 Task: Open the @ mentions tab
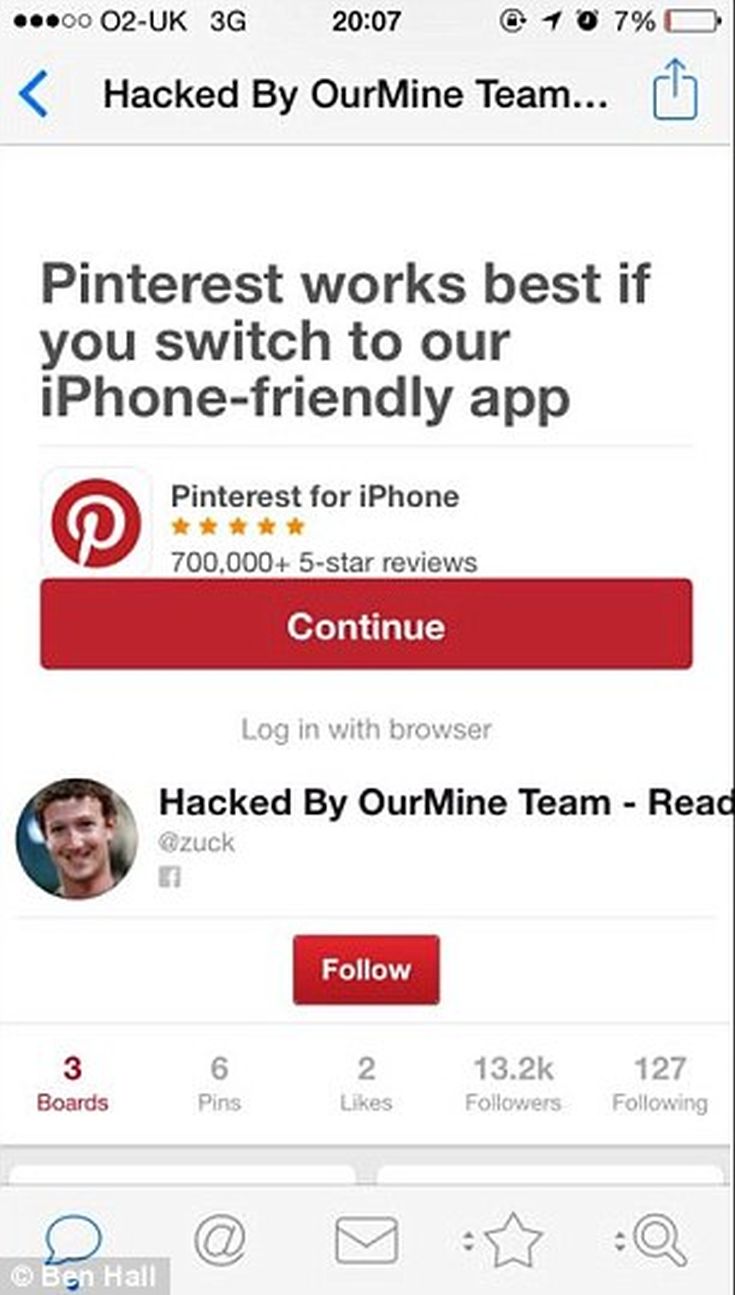click(x=219, y=1241)
